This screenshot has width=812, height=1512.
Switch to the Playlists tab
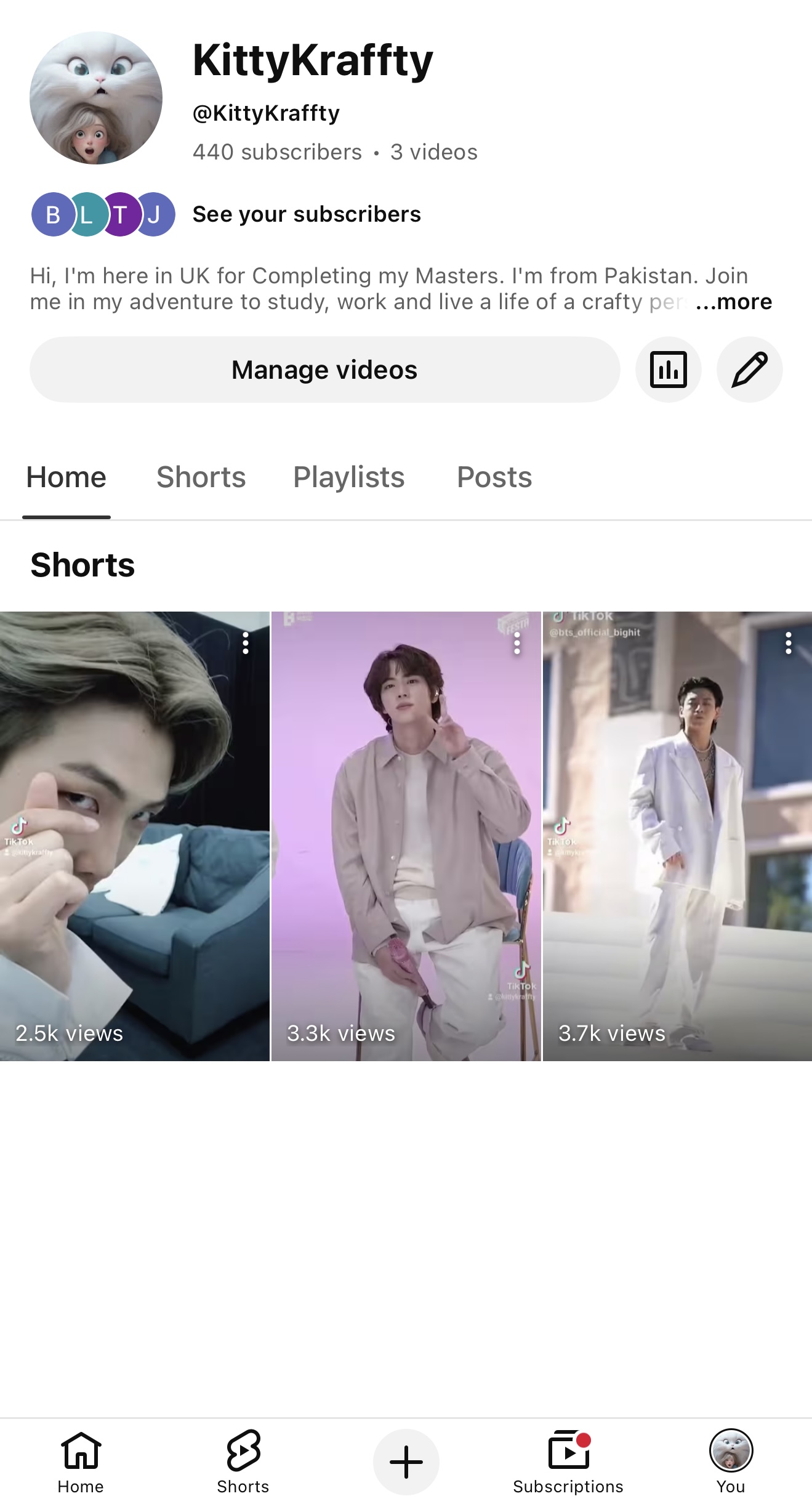(x=348, y=477)
